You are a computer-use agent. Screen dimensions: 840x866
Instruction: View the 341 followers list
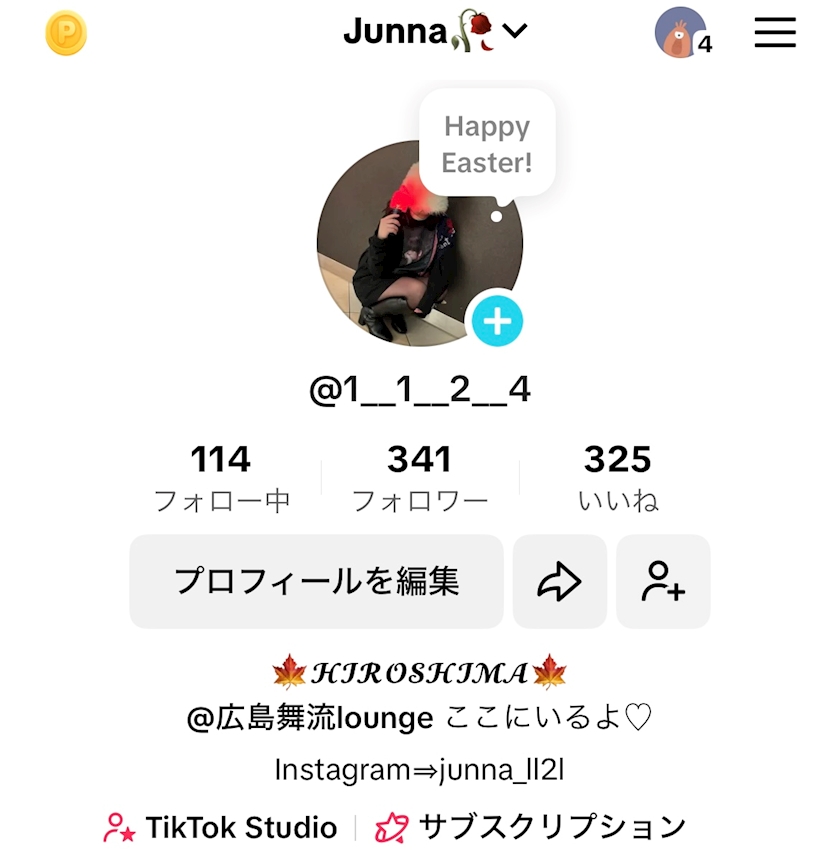[420, 477]
